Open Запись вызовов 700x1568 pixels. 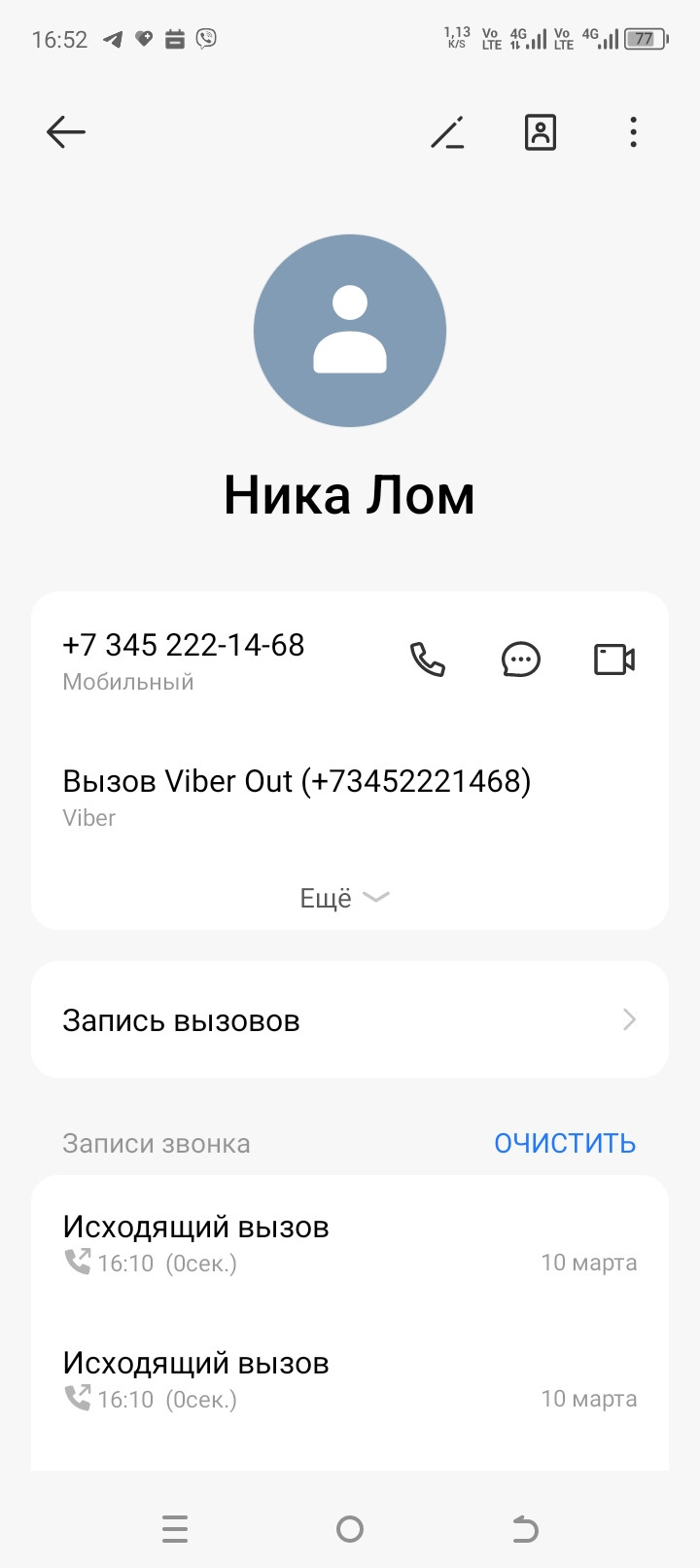[350, 1019]
